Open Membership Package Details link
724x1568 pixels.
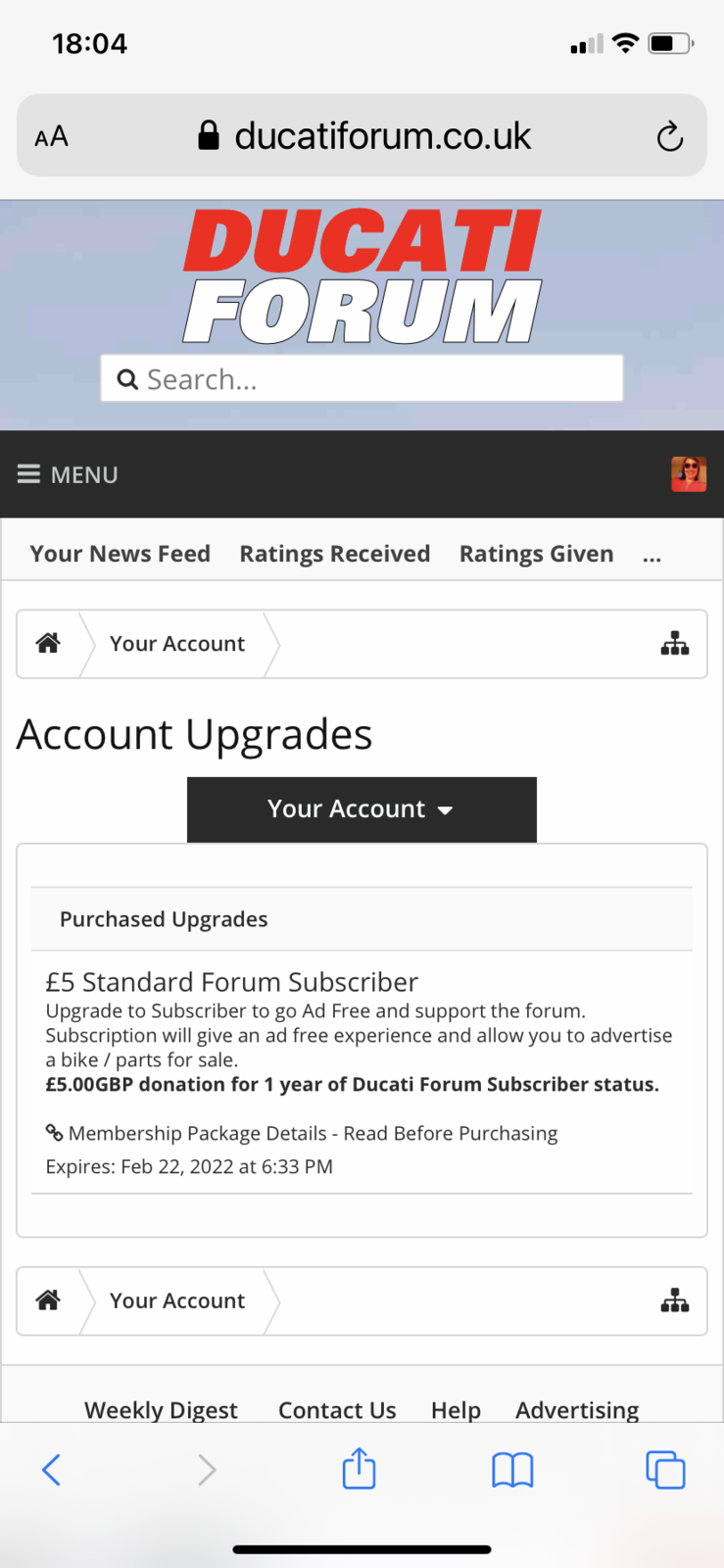click(312, 1134)
